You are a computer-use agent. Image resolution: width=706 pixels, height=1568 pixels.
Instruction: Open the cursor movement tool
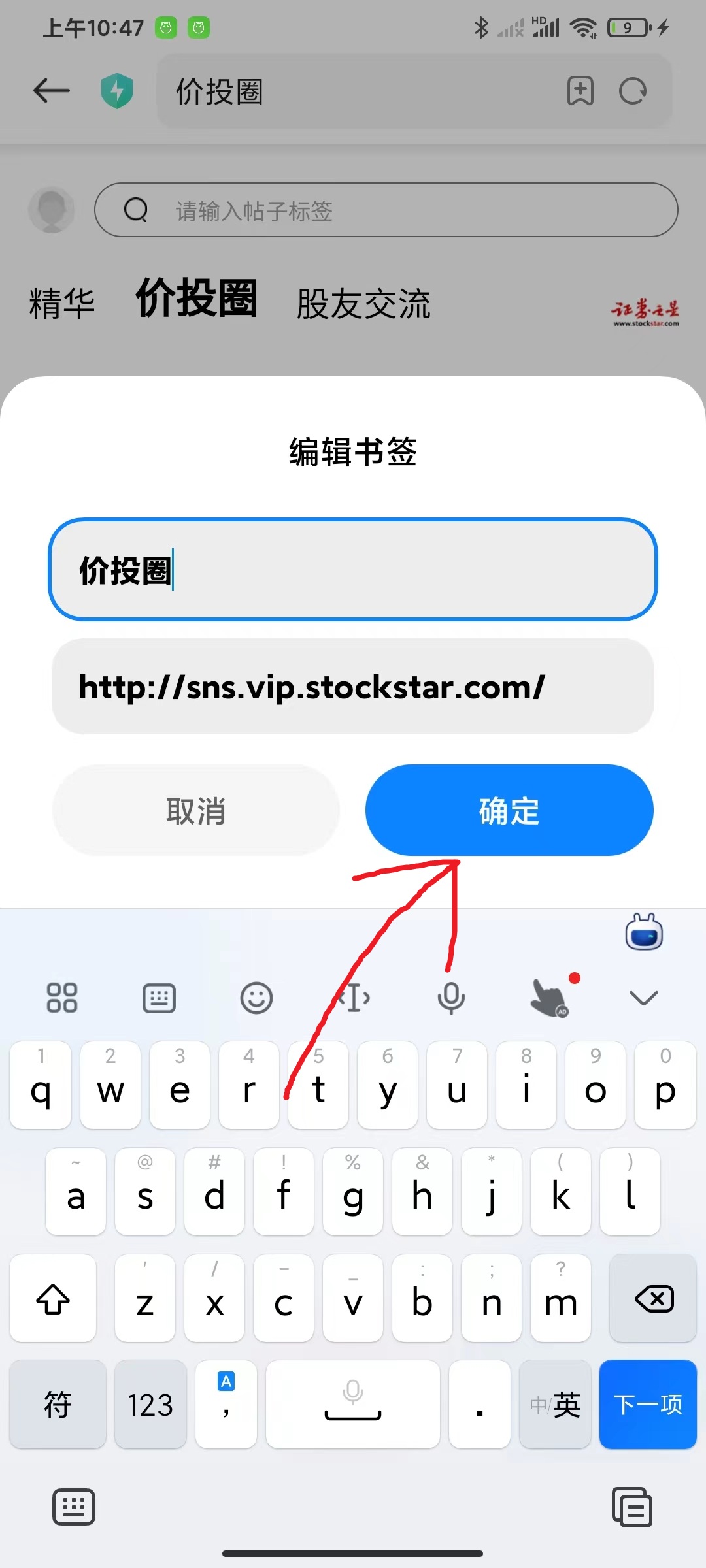tap(354, 998)
